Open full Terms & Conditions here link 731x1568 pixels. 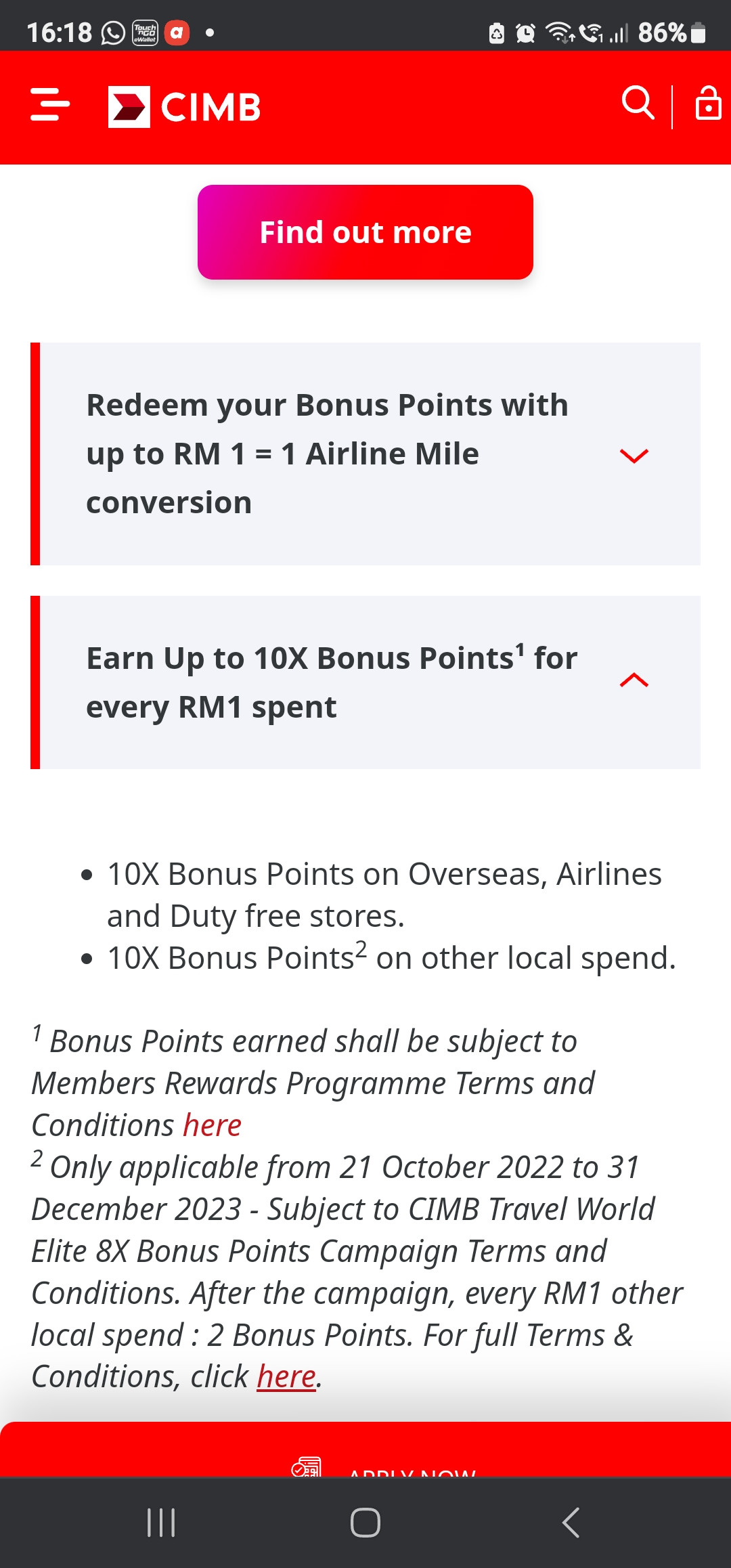286,1377
